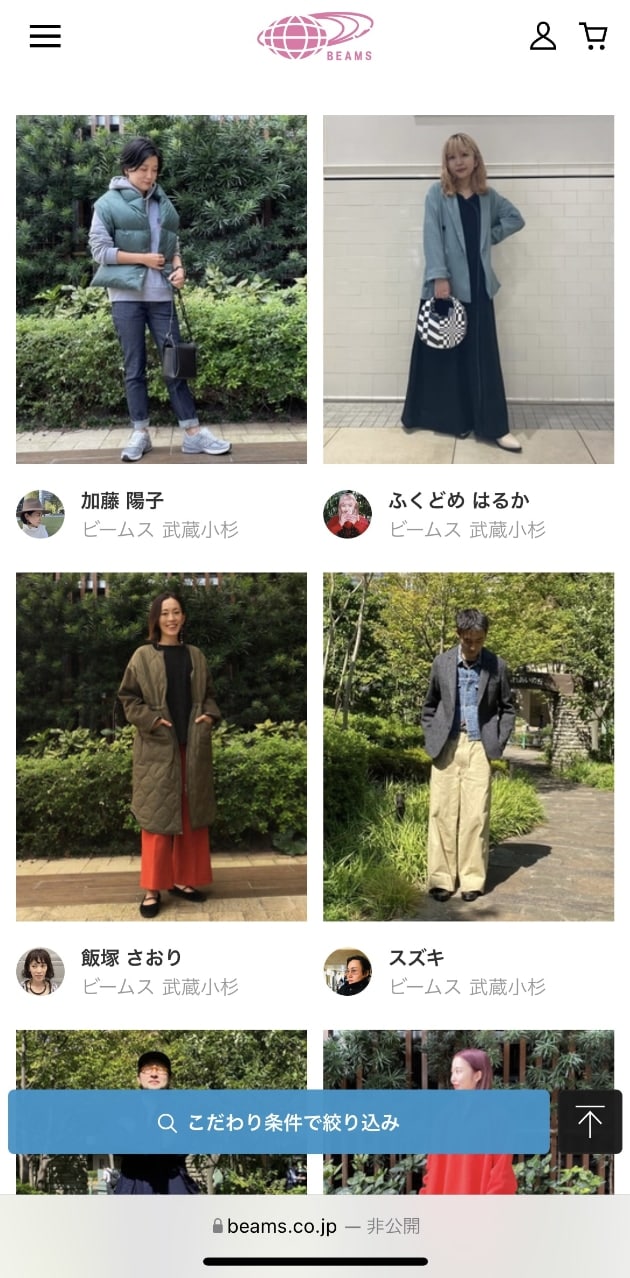Screen dimensions: 630x1278
Task: Open スズキ's outfit photo
Action: [x=468, y=746]
